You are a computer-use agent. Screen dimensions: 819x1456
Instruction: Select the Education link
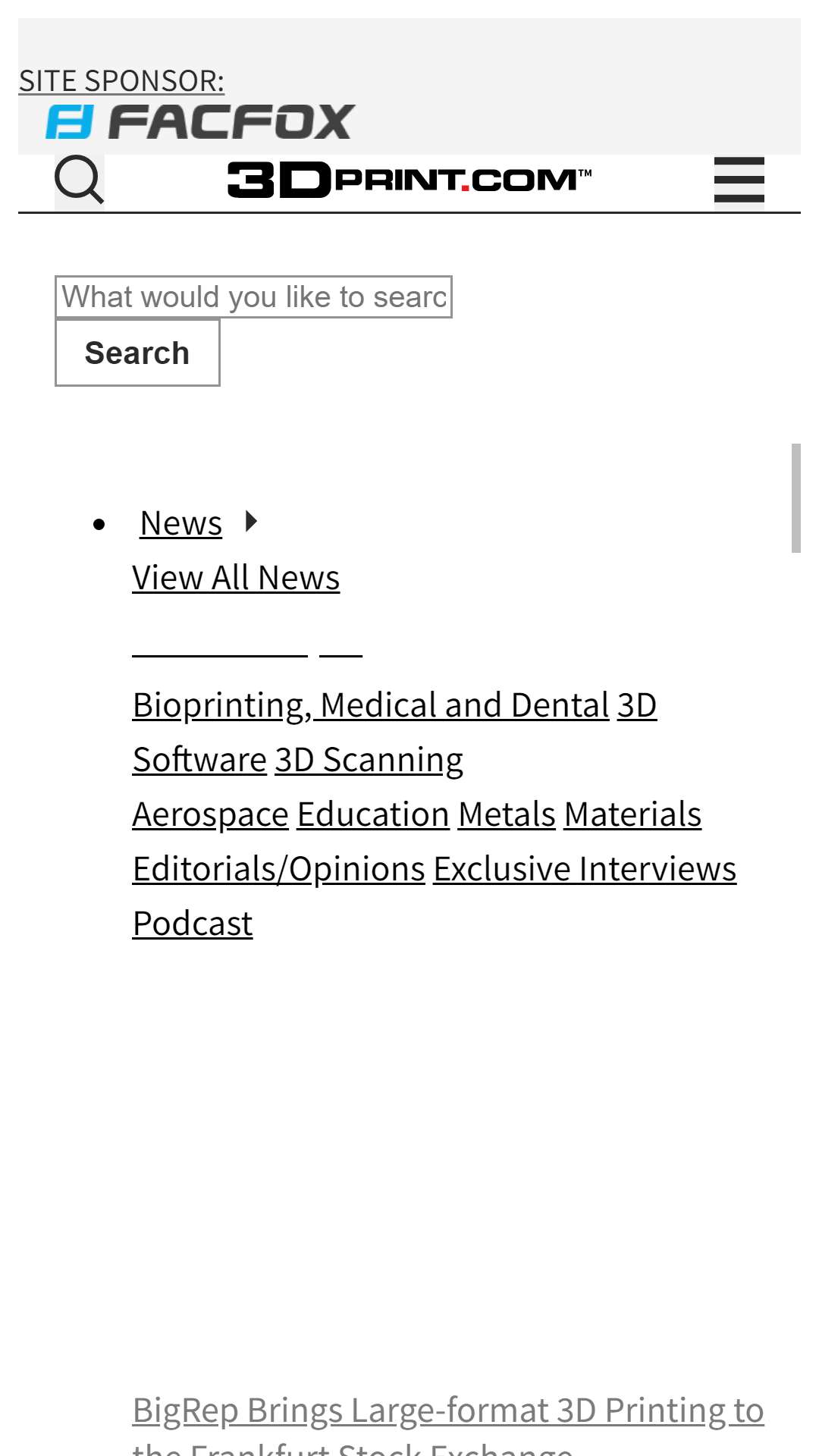[x=373, y=814]
